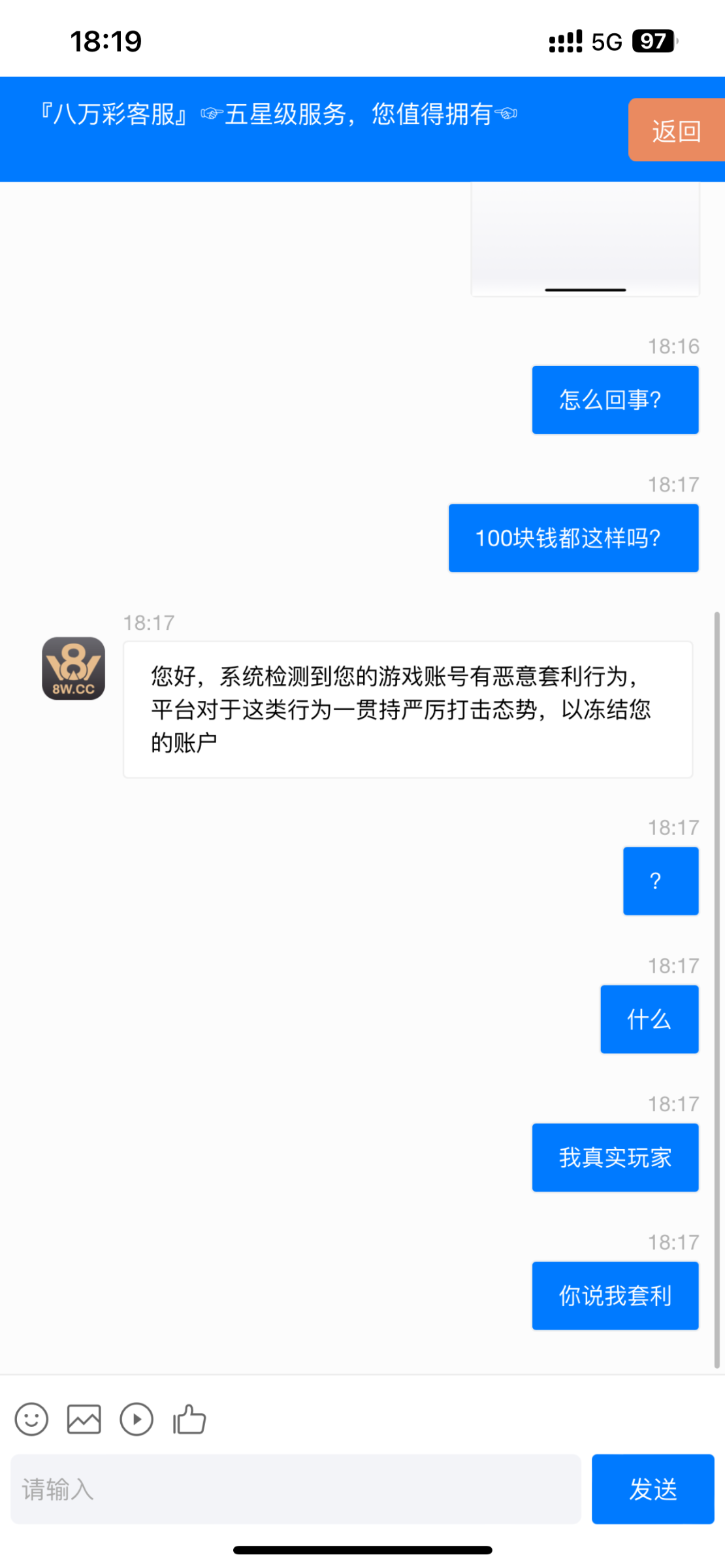Screen dimensions: 725x1568
Task: Open the emoji picker
Action: click(31, 1419)
